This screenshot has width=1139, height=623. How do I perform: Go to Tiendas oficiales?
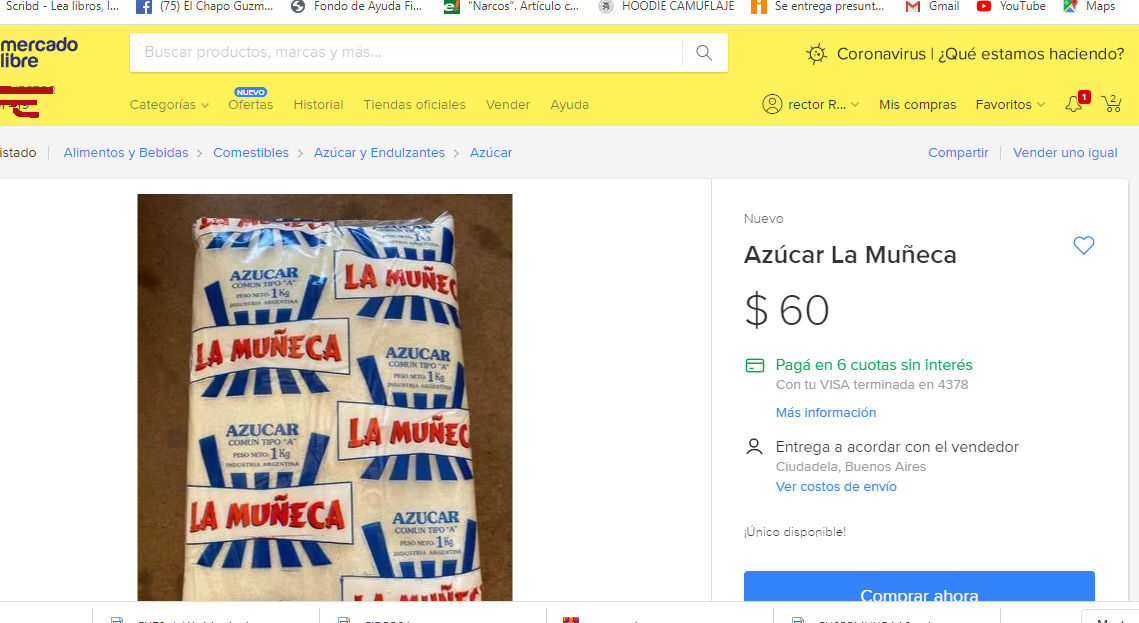(x=414, y=105)
